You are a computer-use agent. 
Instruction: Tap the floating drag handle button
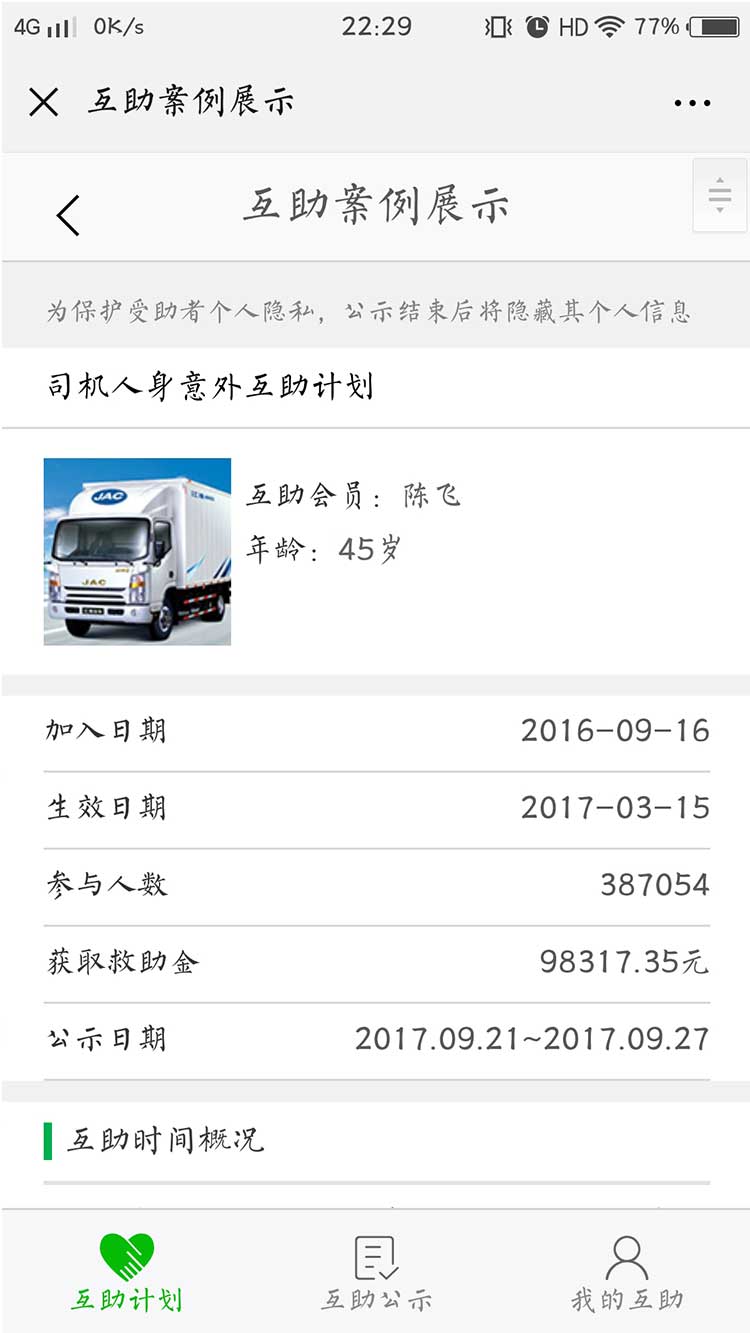pyautogui.click(x=719, y=195)
